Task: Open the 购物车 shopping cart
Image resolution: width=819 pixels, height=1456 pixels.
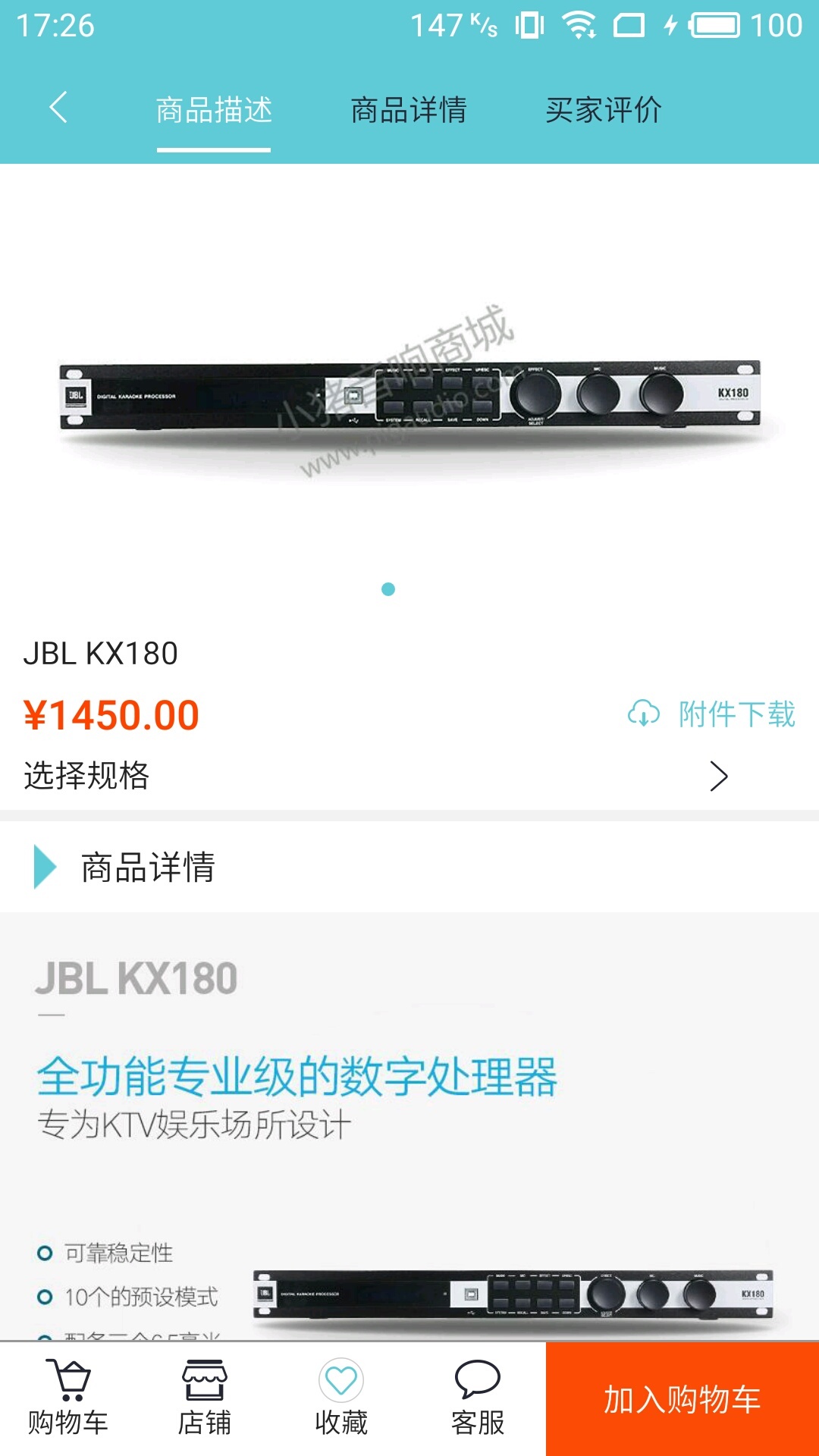Action: tap(68, 1399)
